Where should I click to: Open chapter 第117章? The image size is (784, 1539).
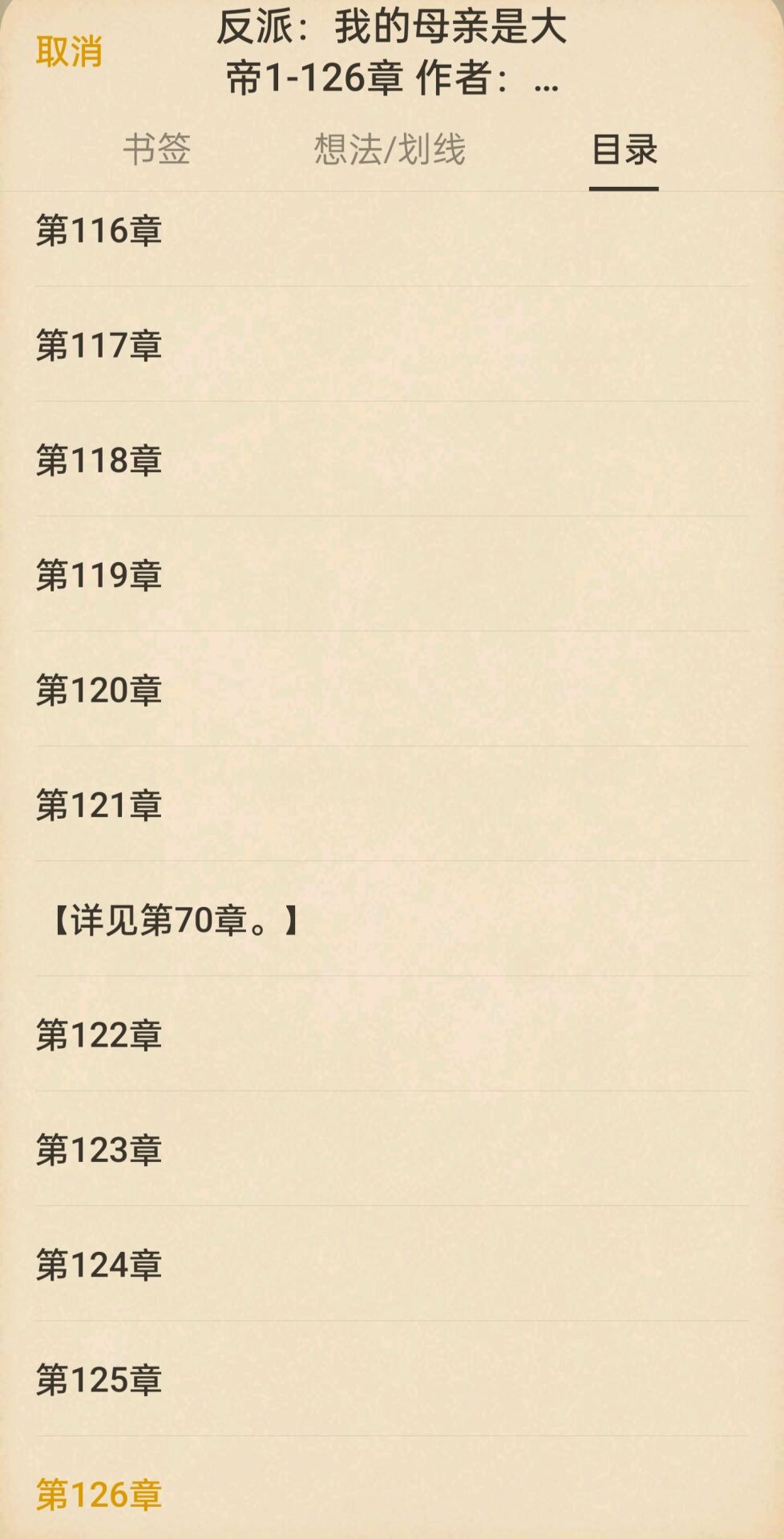[x=99, y=346]
